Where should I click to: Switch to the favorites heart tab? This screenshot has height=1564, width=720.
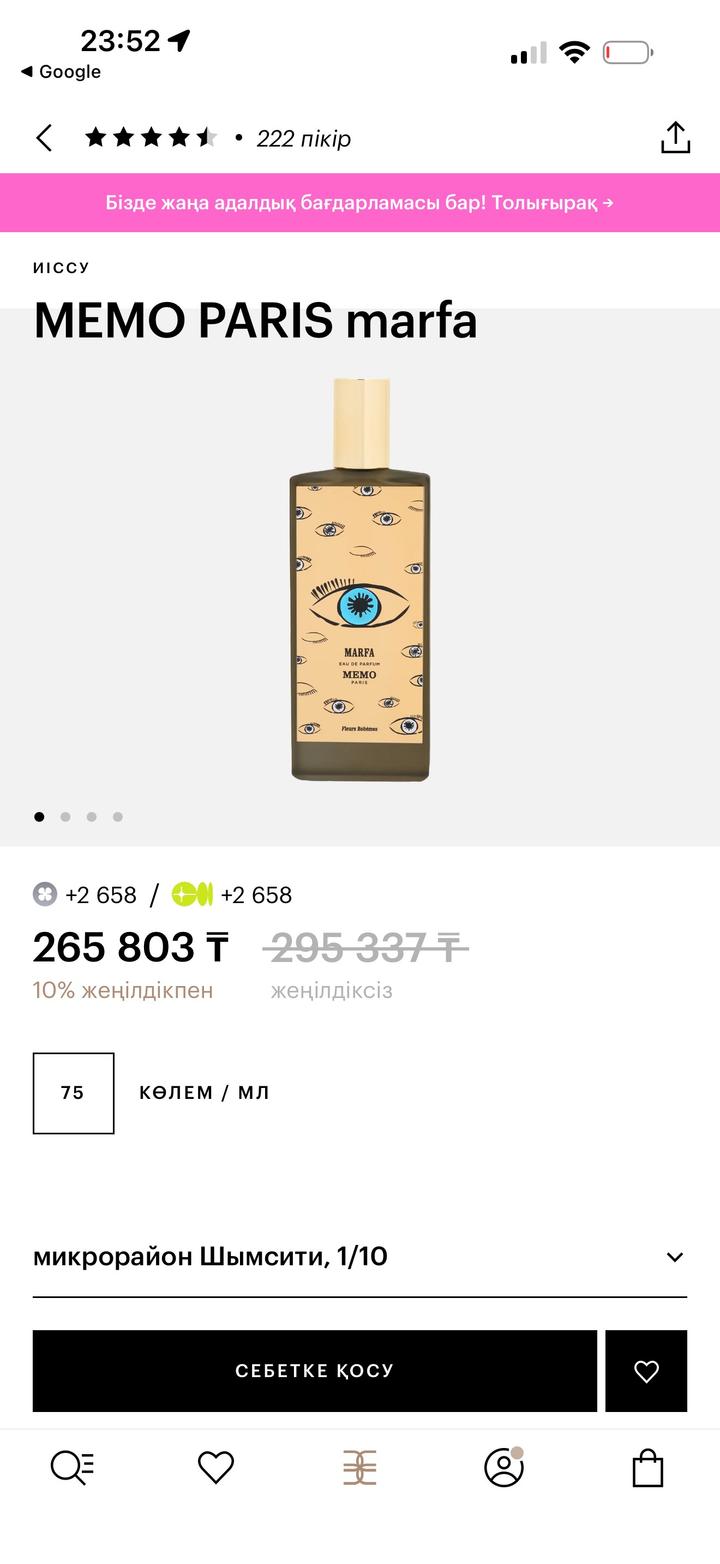click(215, 1467)
